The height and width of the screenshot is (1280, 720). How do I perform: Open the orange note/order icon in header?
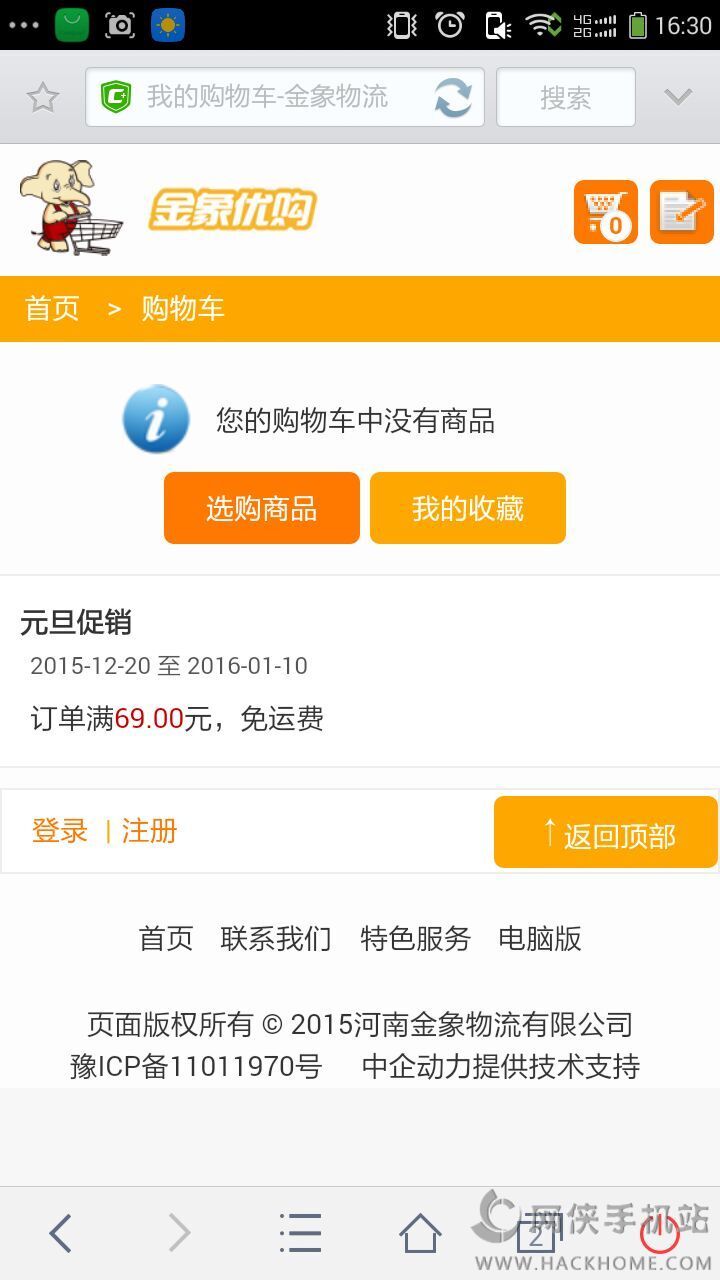[682, 212]
